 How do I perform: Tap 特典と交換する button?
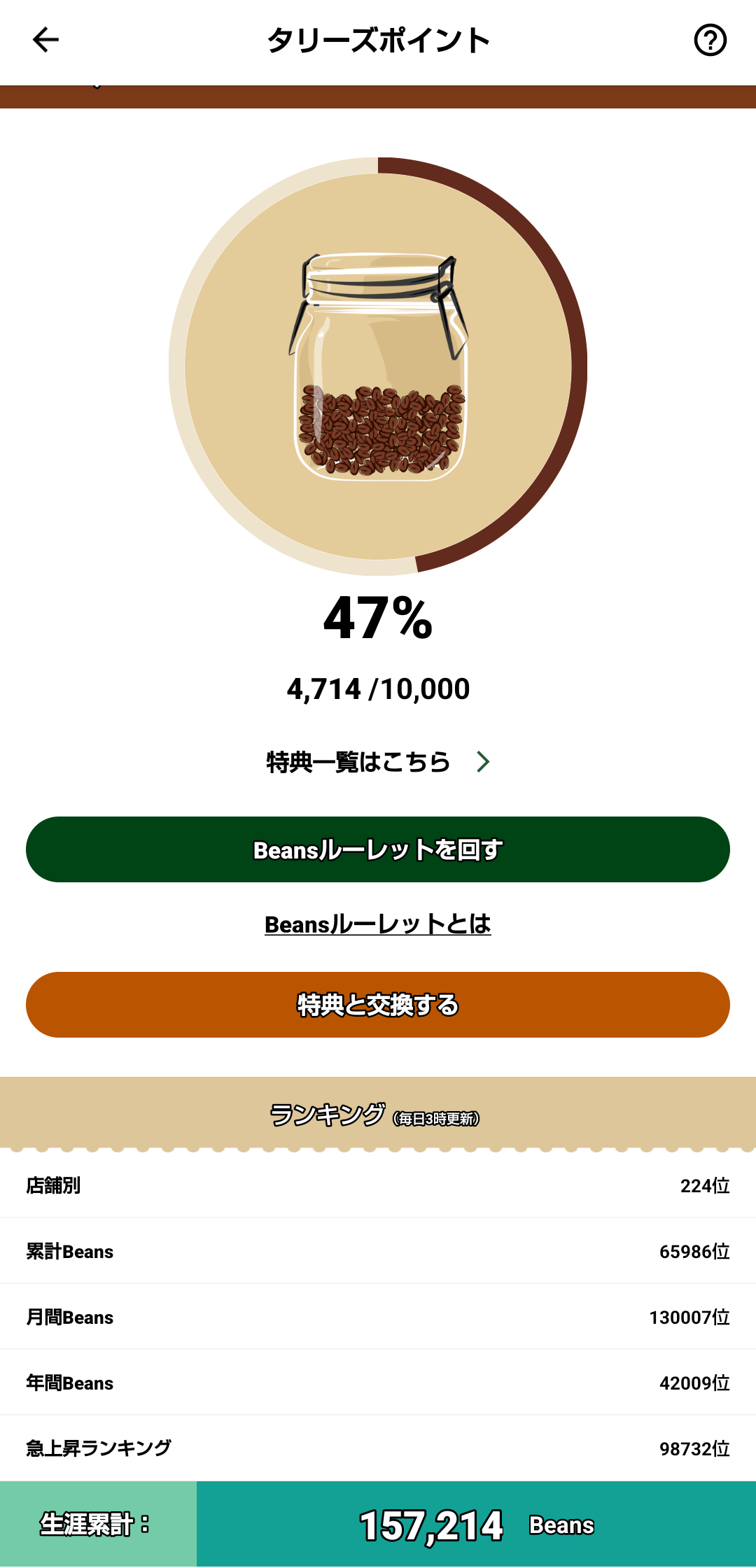click(378, 1005)
